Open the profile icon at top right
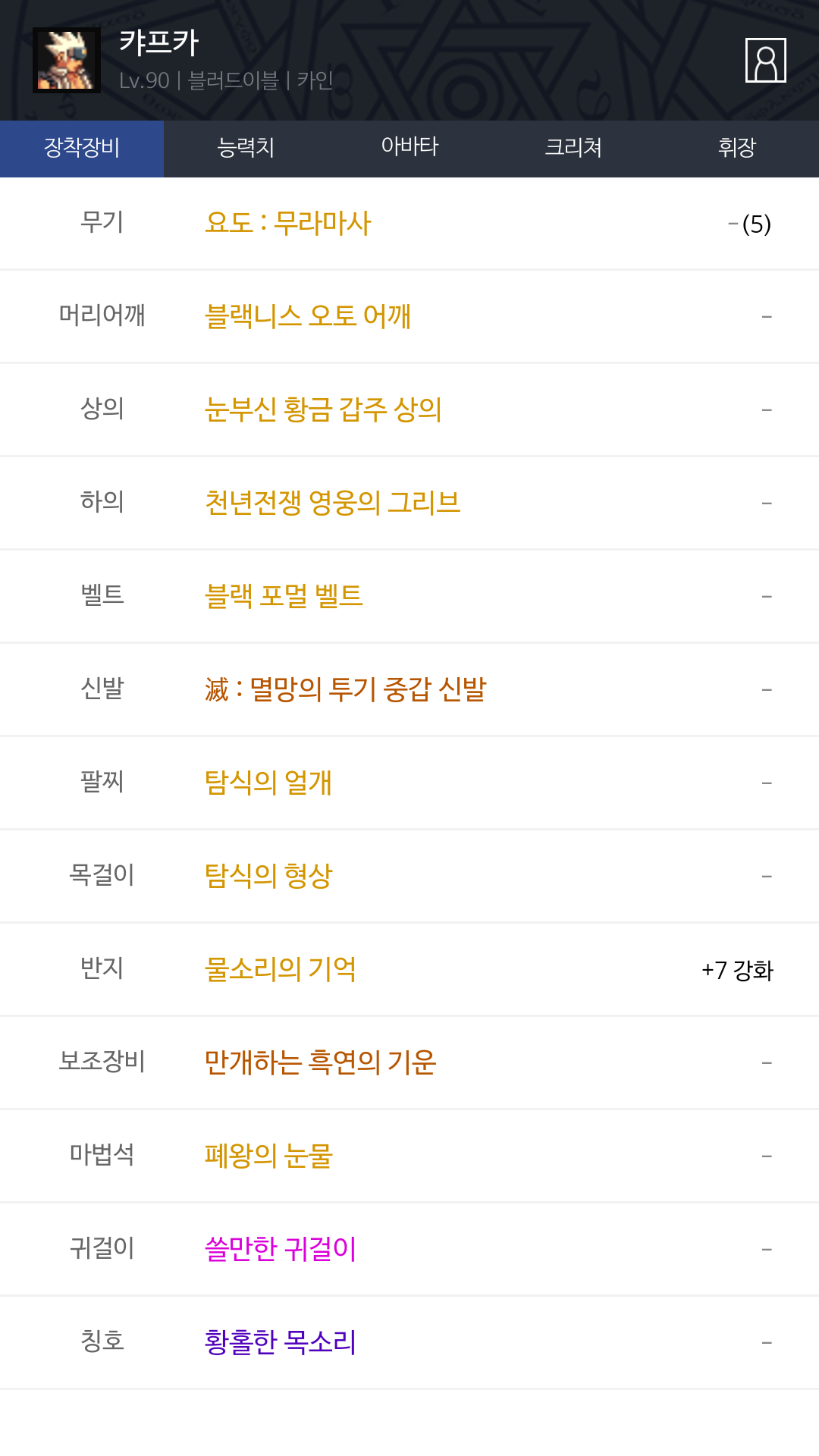 pyautogui.click(x=766, y=60)
